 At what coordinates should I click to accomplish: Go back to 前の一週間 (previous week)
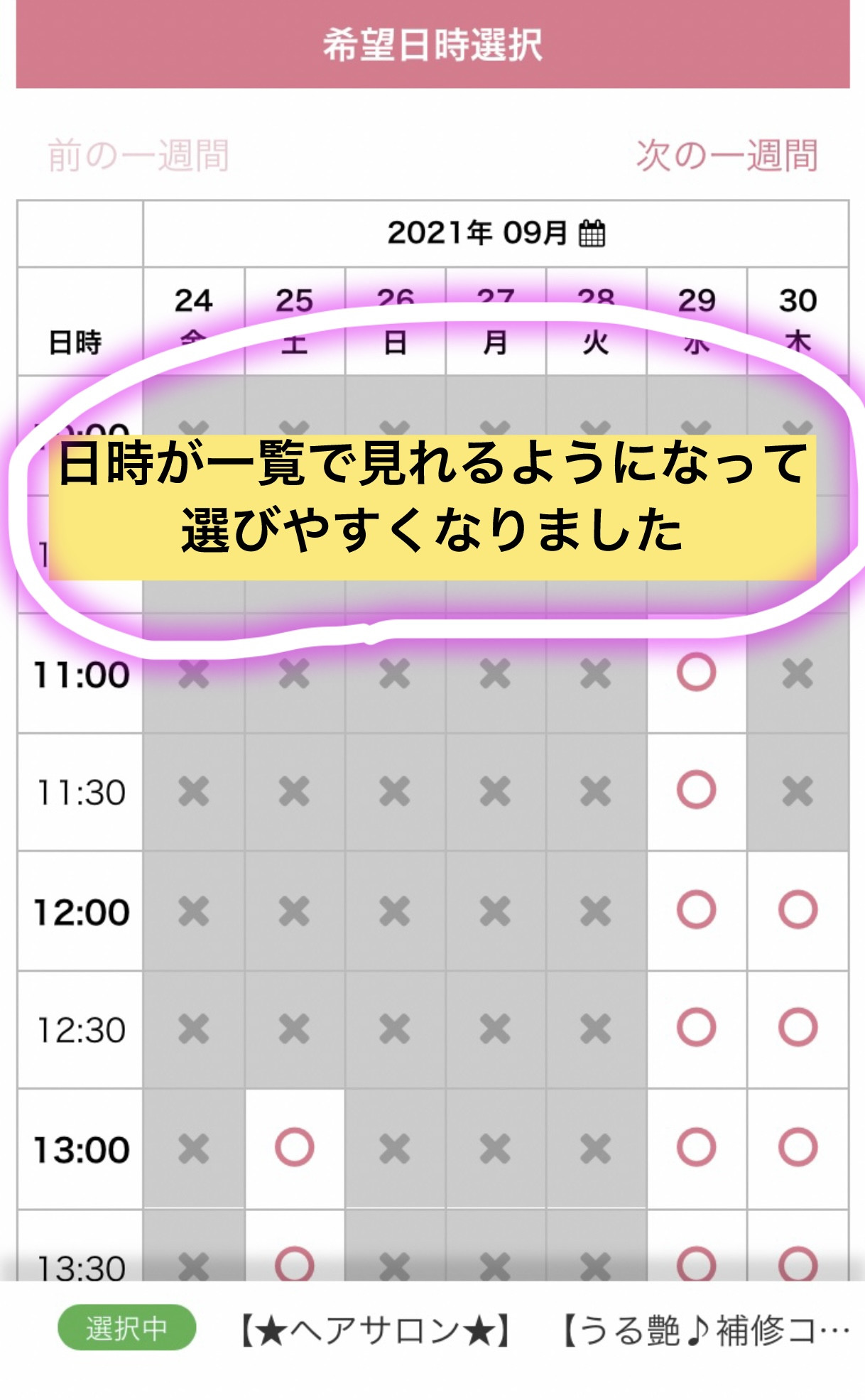tap(138, 155)
